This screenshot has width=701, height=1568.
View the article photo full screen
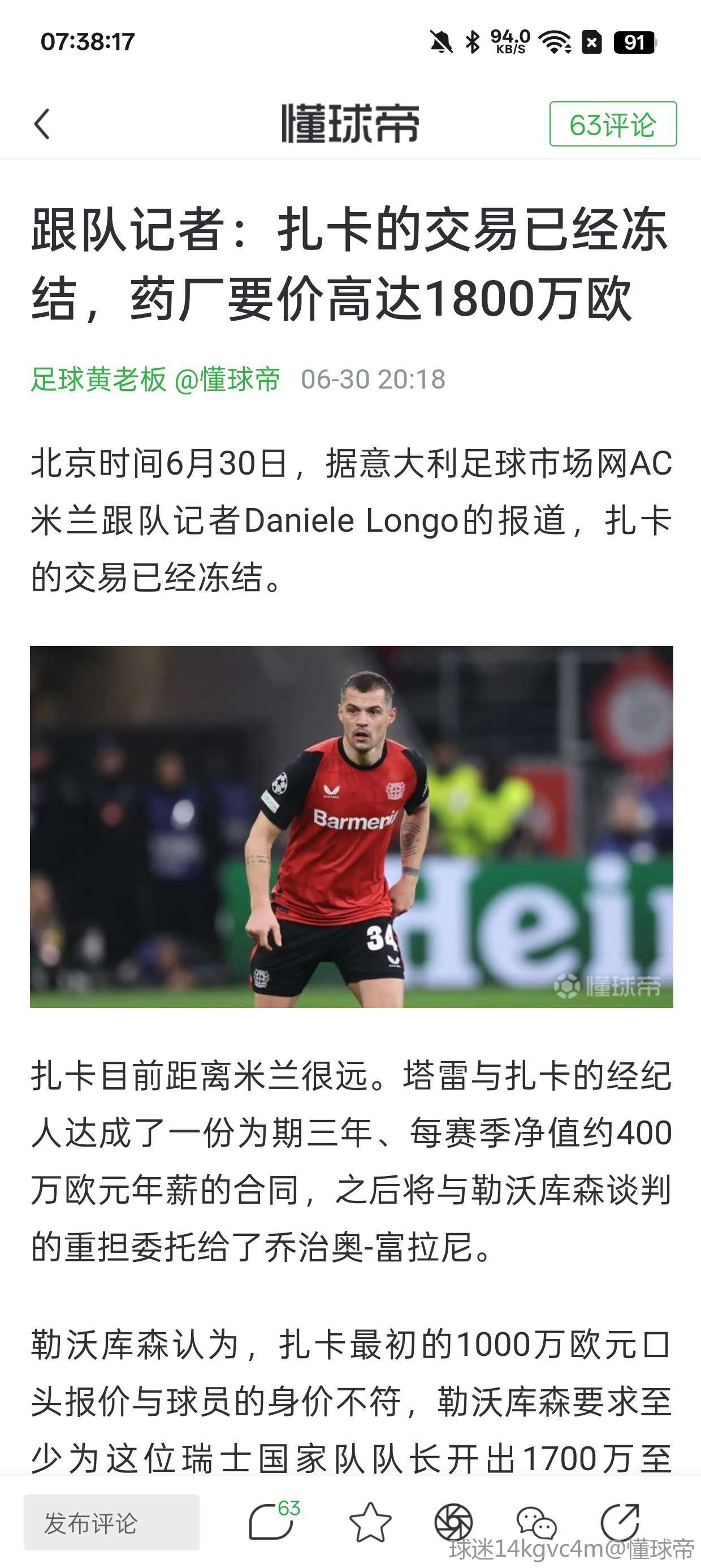pos(351,826)
